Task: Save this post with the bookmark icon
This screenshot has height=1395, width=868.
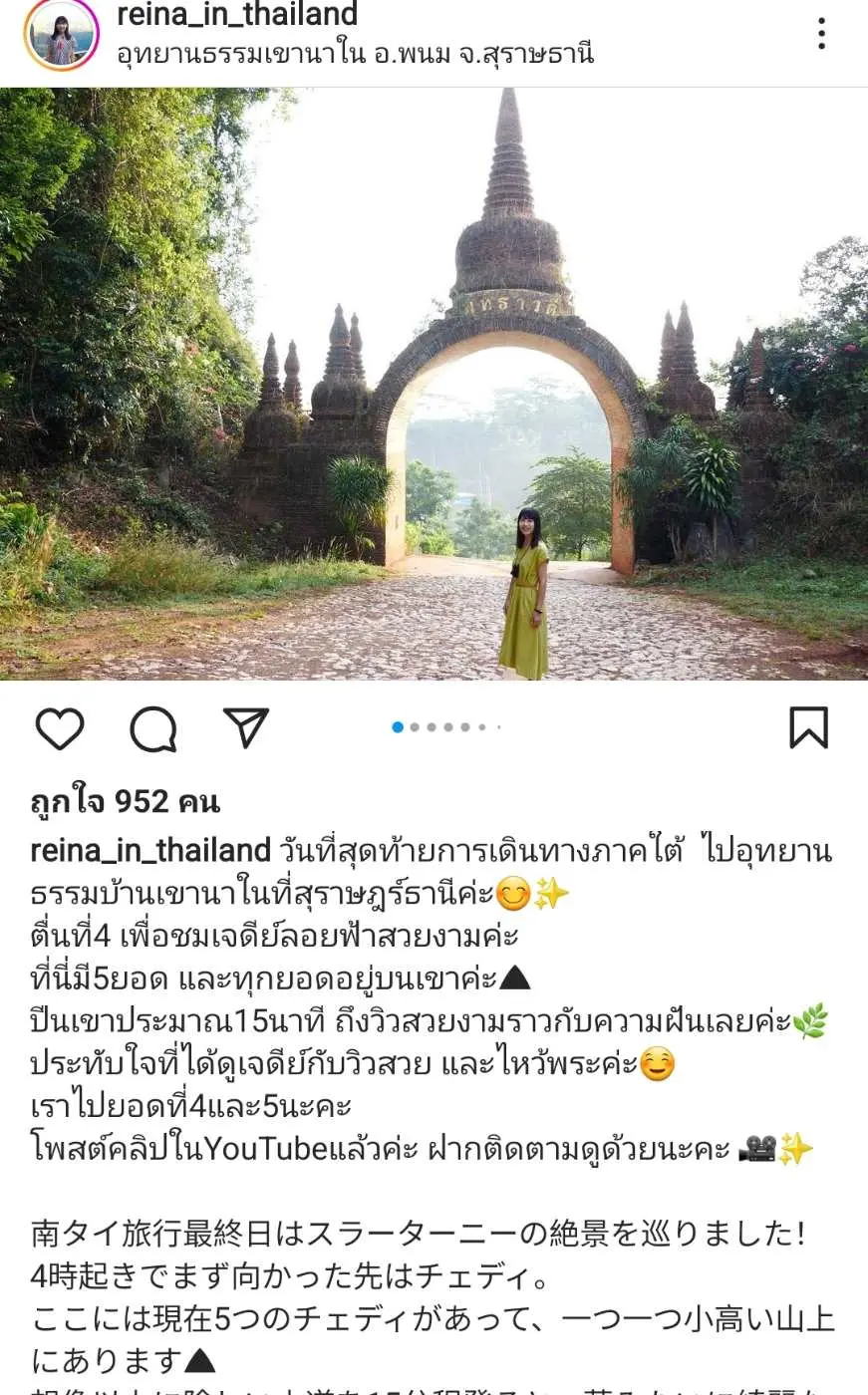Action: (808, 728)
